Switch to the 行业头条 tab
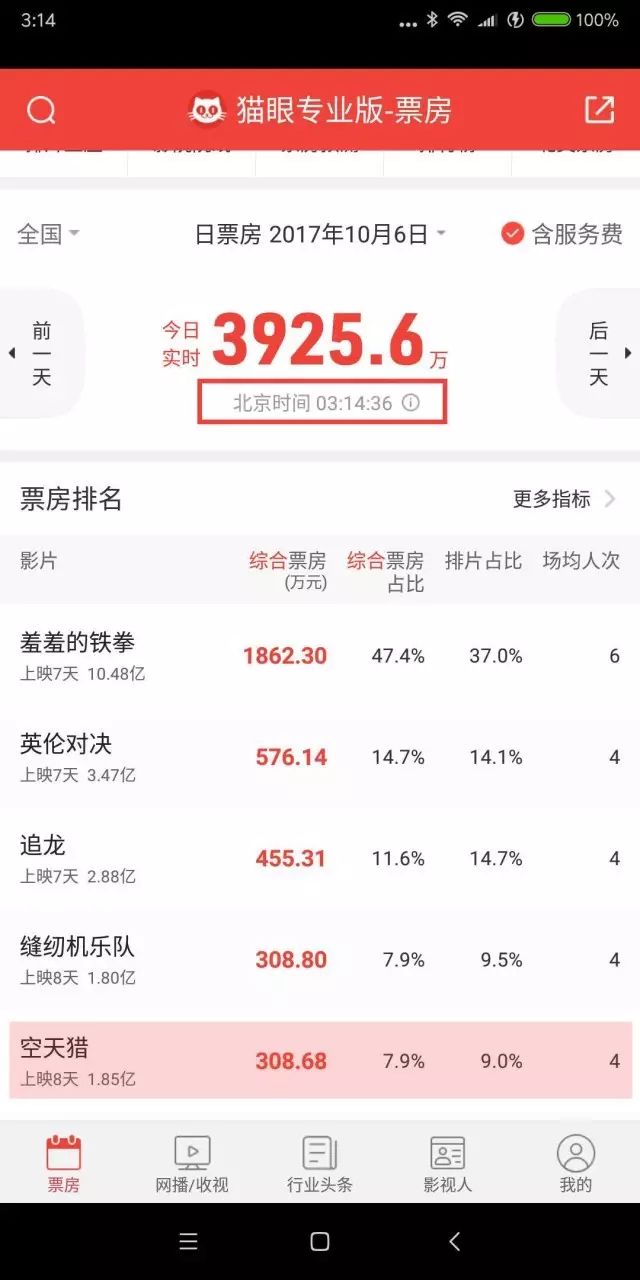This screenshot has width=640, height=1280. tap(320, 1165)
